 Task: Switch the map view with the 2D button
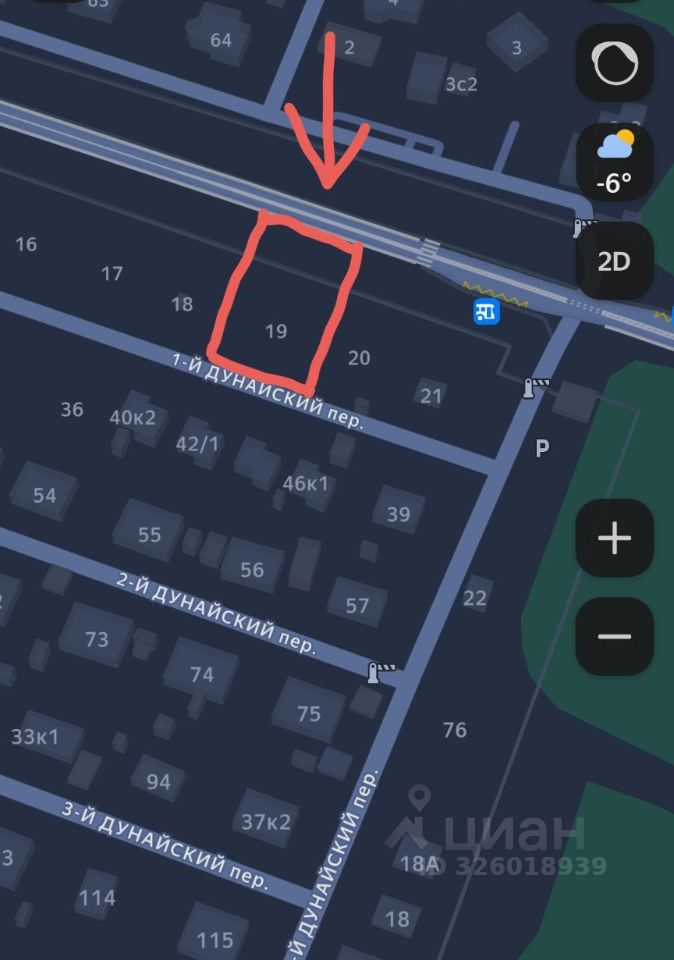click(614, 262)
